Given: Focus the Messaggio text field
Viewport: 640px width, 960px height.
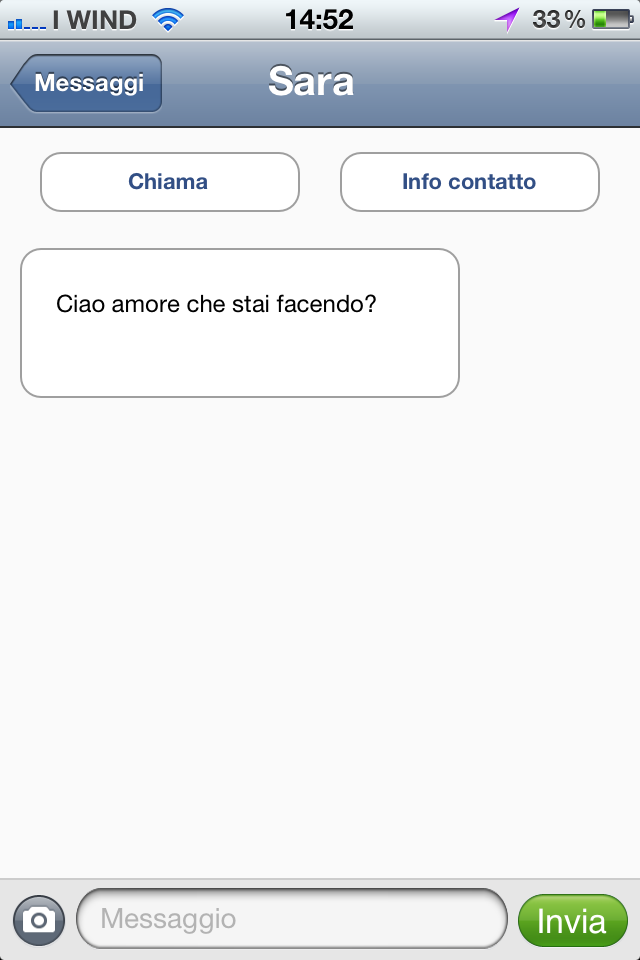Looking at the screenshot, I should pos(292,919).
